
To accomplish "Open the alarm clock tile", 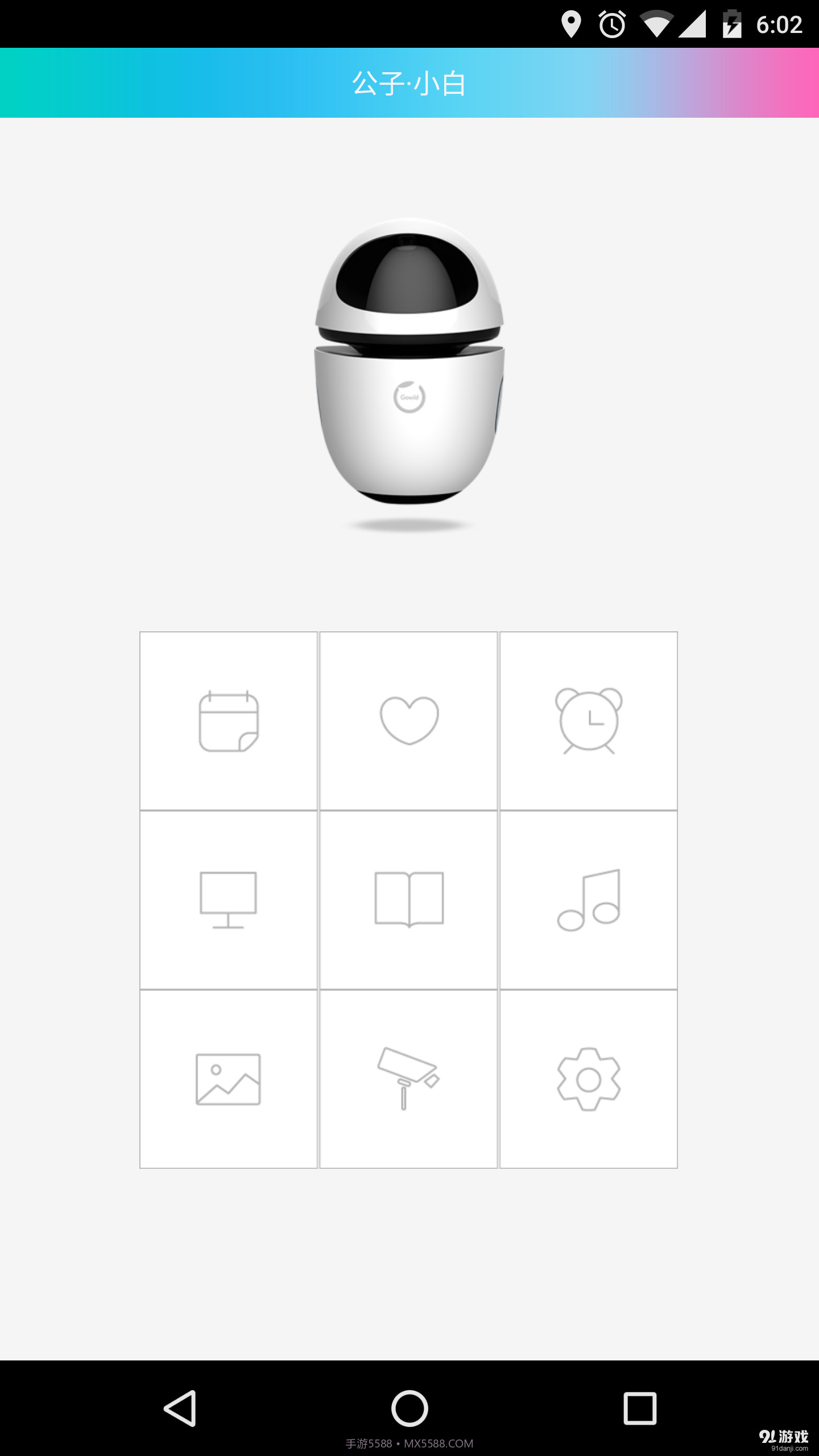I will (x=589, y=721).
